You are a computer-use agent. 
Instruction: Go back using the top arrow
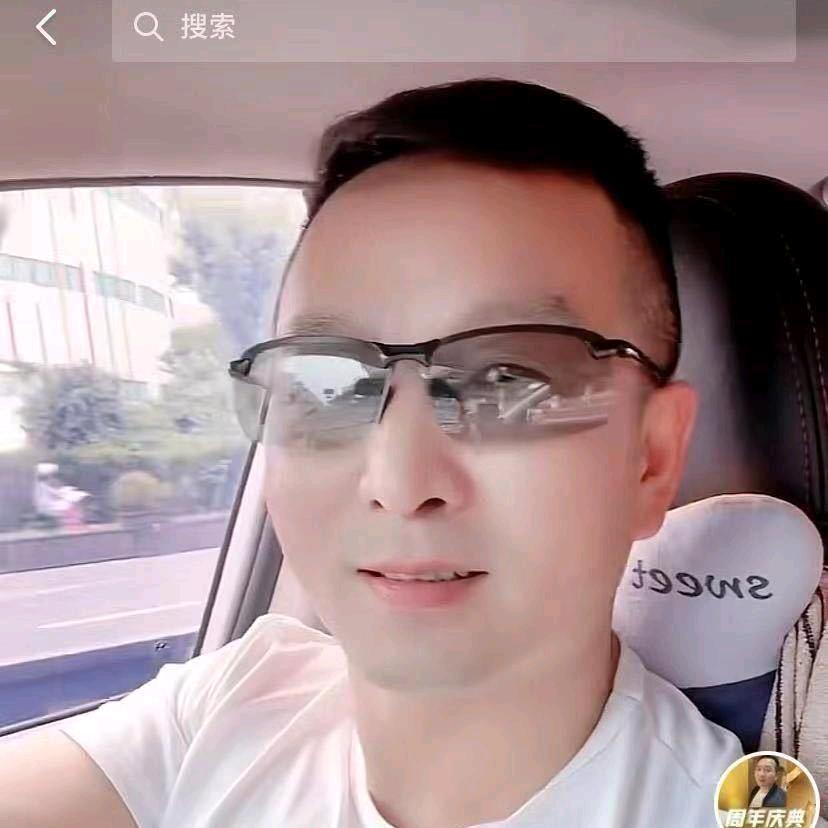click(46, 27)
